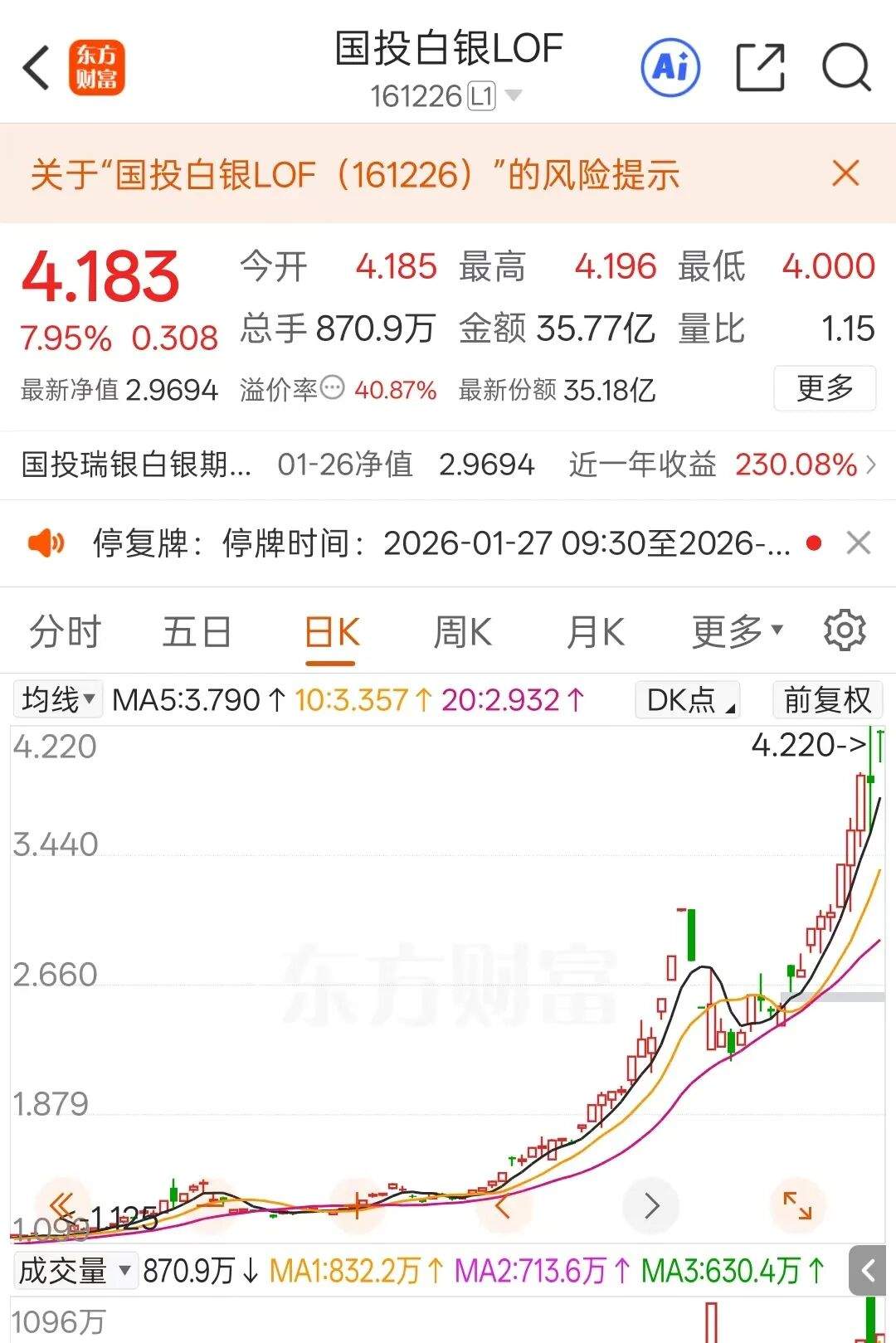896x1343 pixels.
Task: Open the AI assistant
Action: tap(671, 66)
